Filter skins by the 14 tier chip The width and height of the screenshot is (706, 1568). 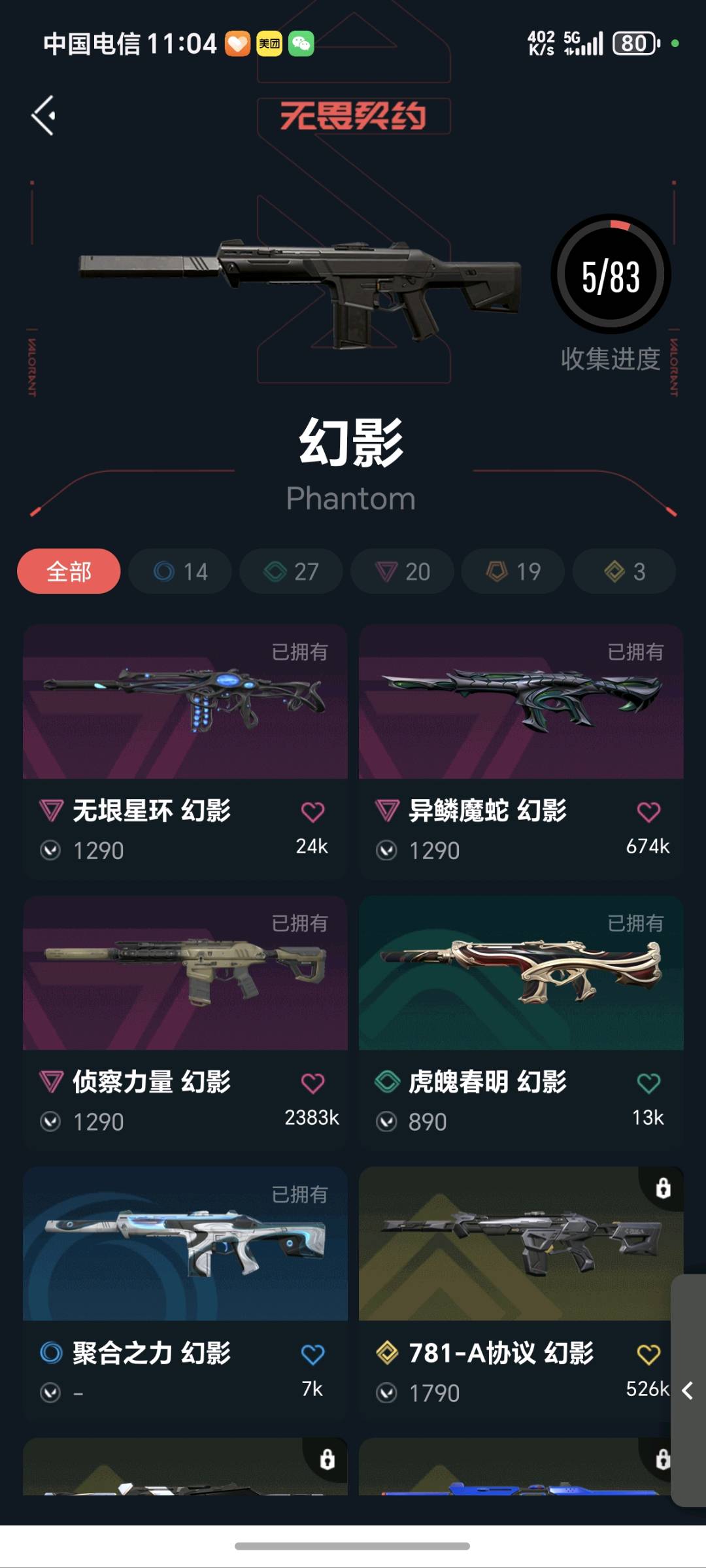(x=180, y=571)
